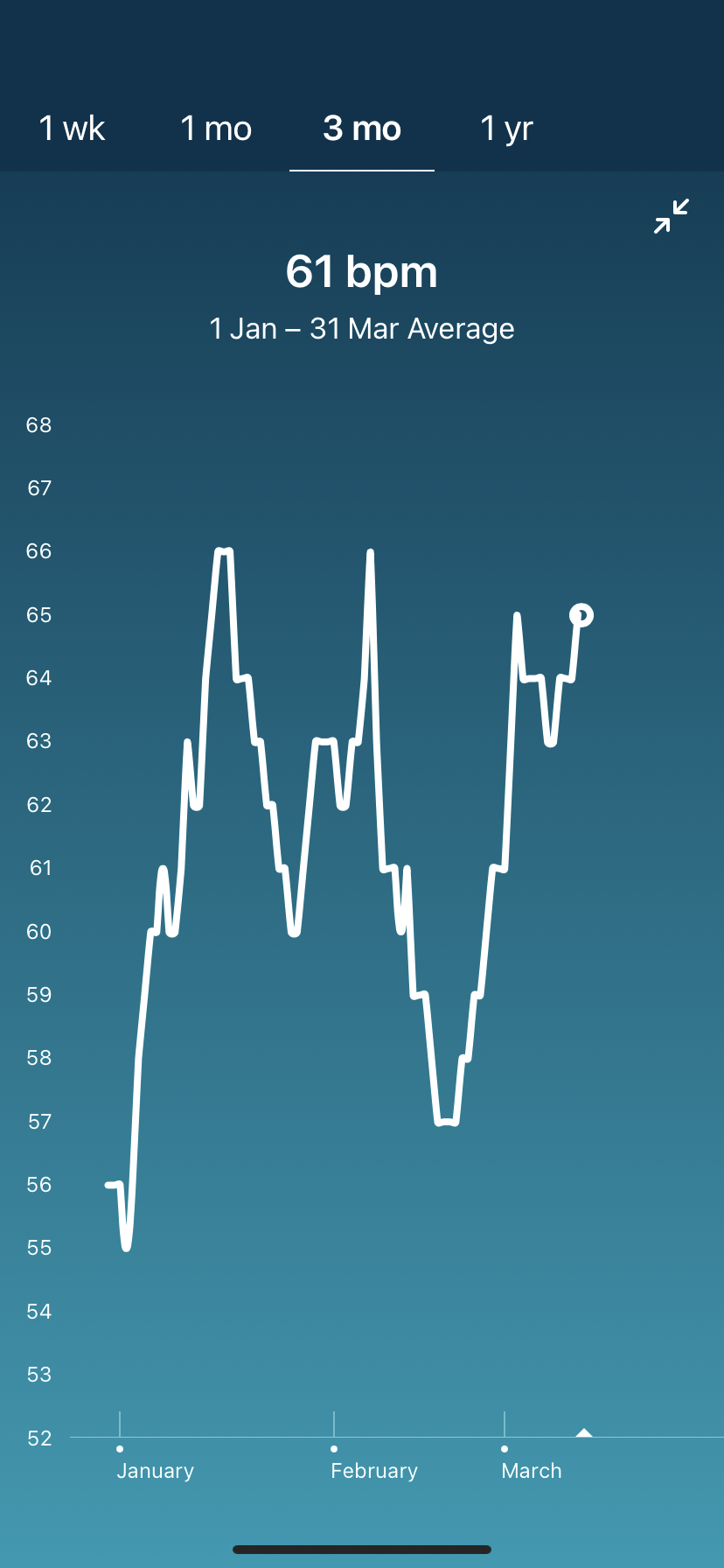The height and width of the screenshot is (1568, 724).
Task: Show the 1 yr heart rate view
Action: click(506, 129)
